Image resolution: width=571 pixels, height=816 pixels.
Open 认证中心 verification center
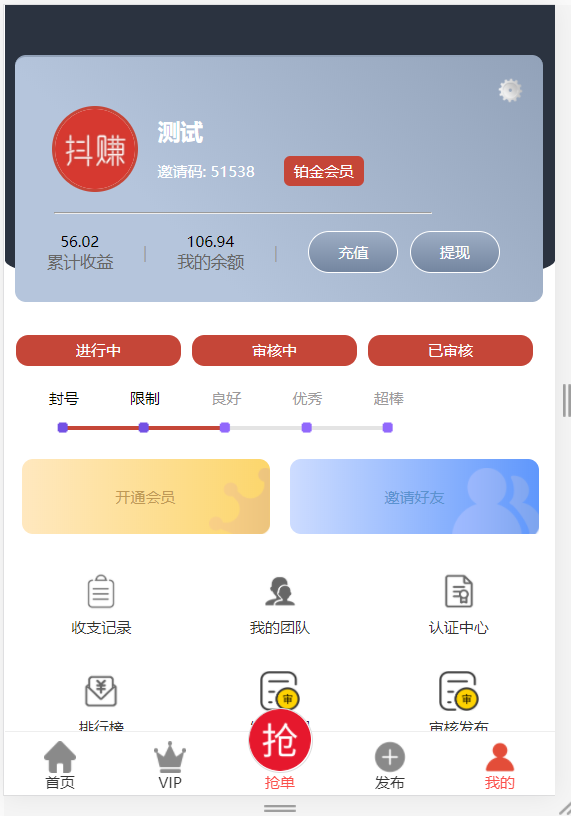point(459,606)
